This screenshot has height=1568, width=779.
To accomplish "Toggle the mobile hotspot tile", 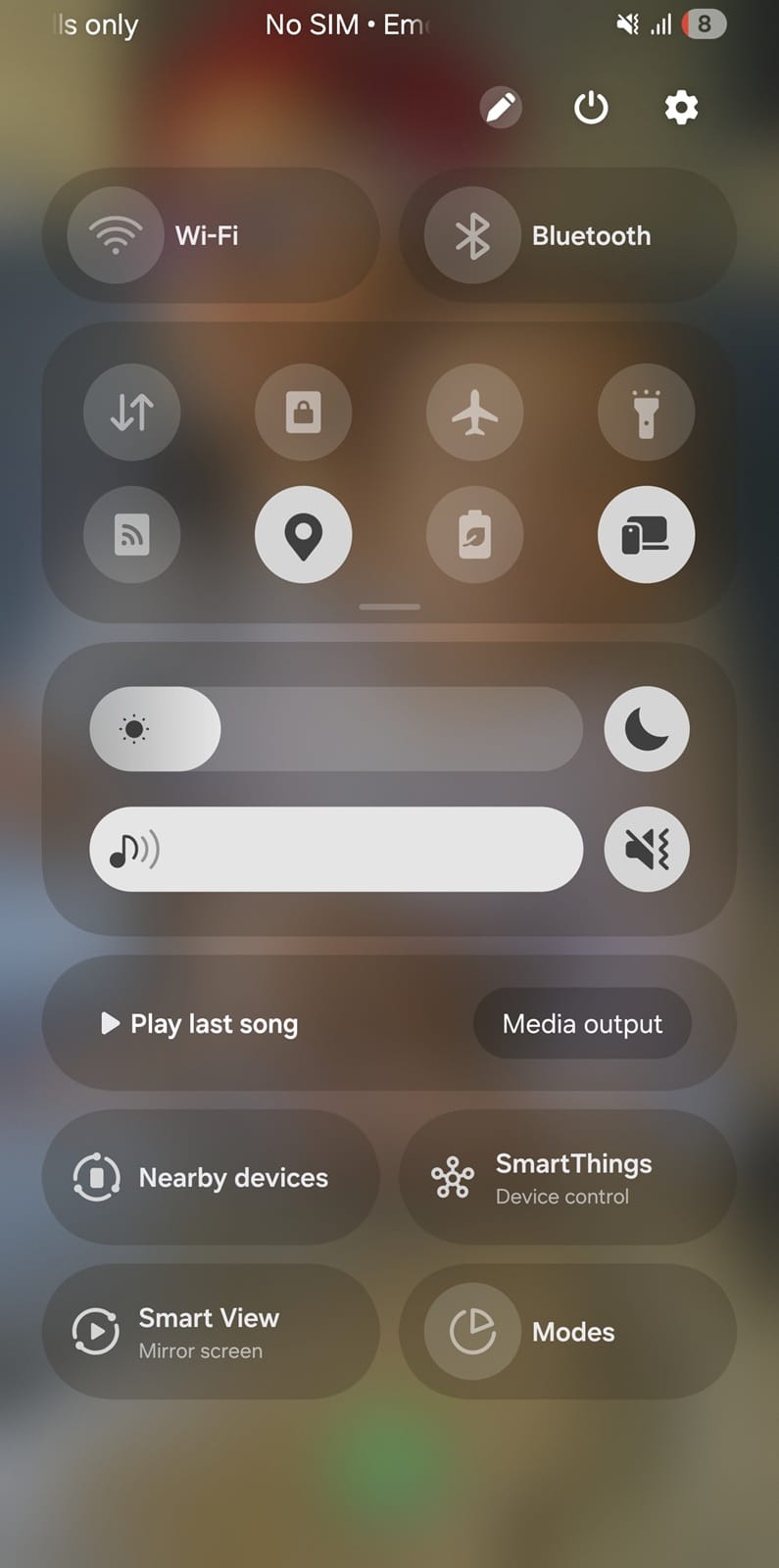I will click(x=132, y=535).
